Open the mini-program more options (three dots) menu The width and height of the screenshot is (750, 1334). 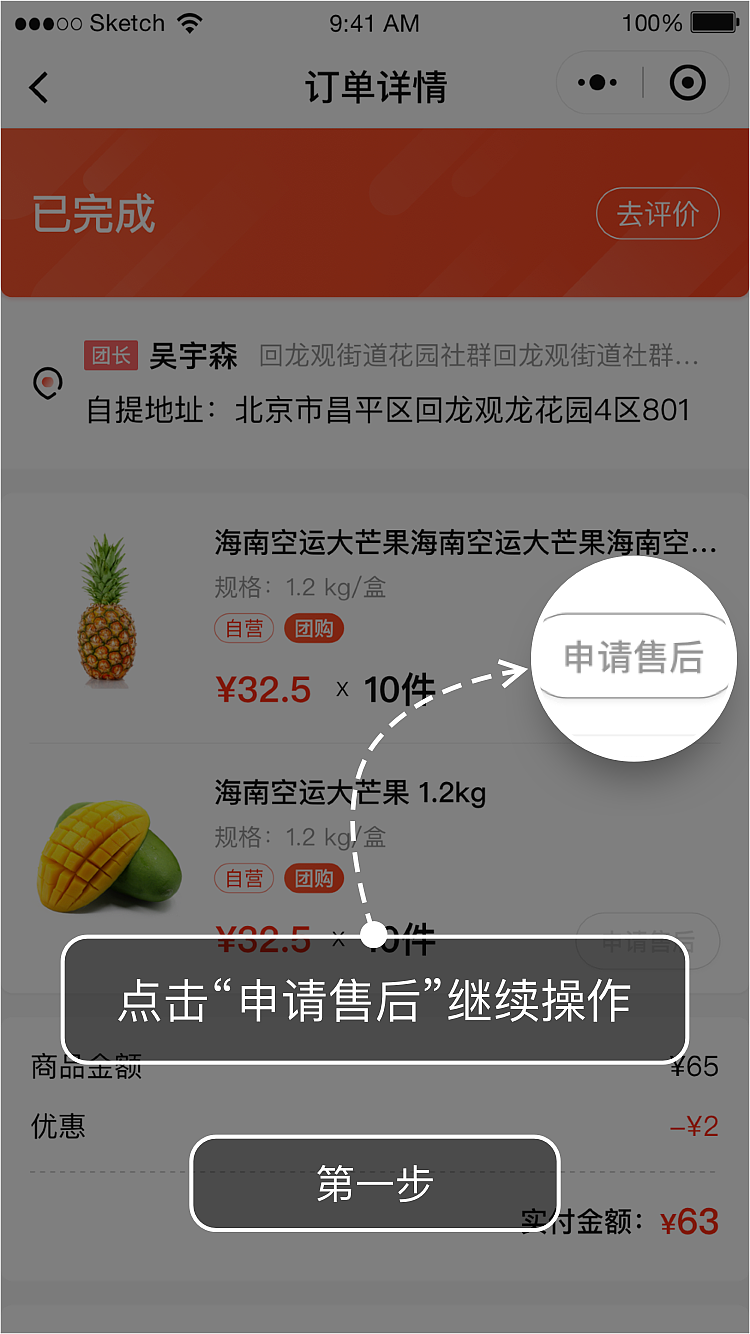[x=597, y=82]
